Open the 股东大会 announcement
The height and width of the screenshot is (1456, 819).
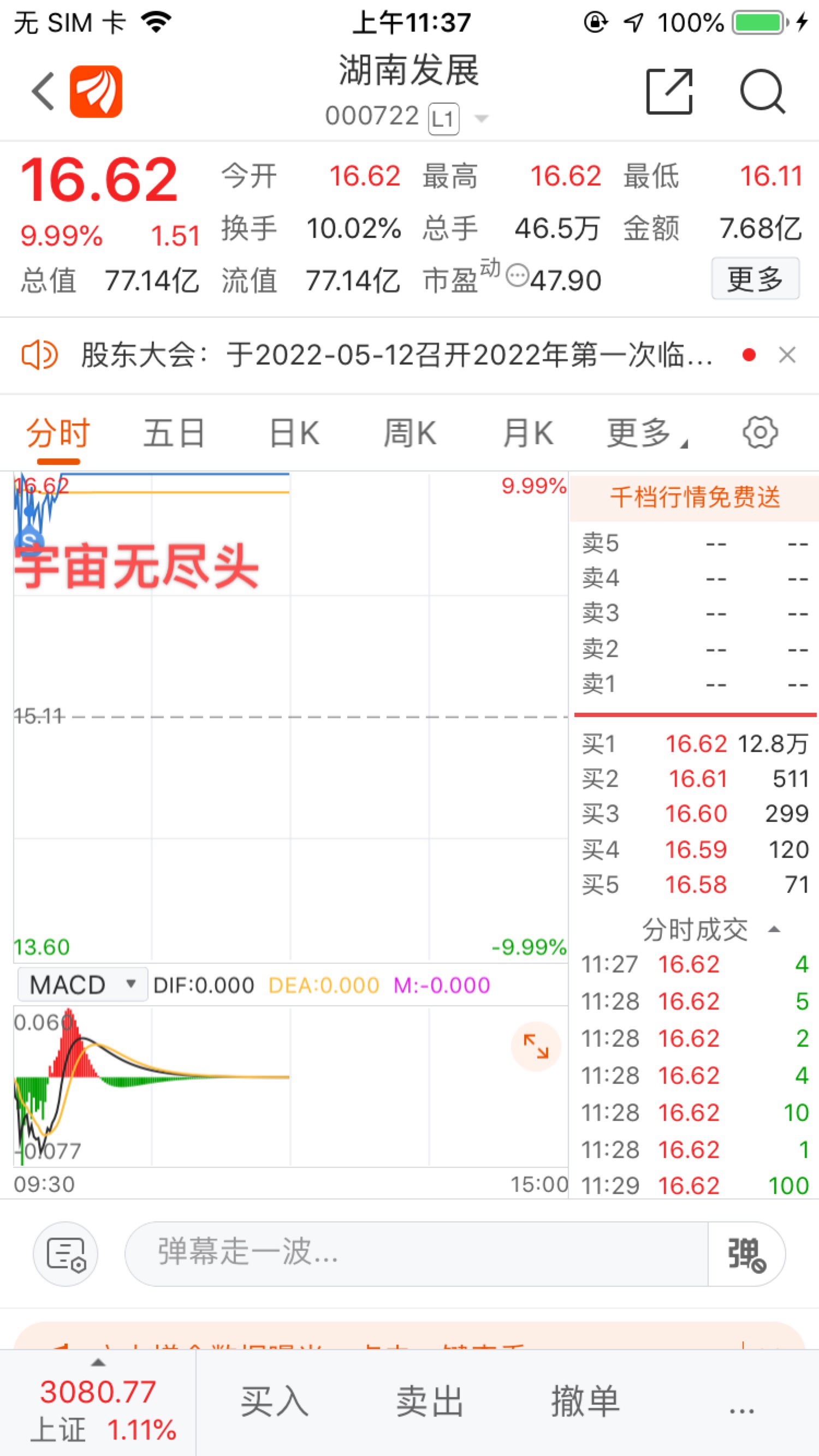click(x=396, y=355)
